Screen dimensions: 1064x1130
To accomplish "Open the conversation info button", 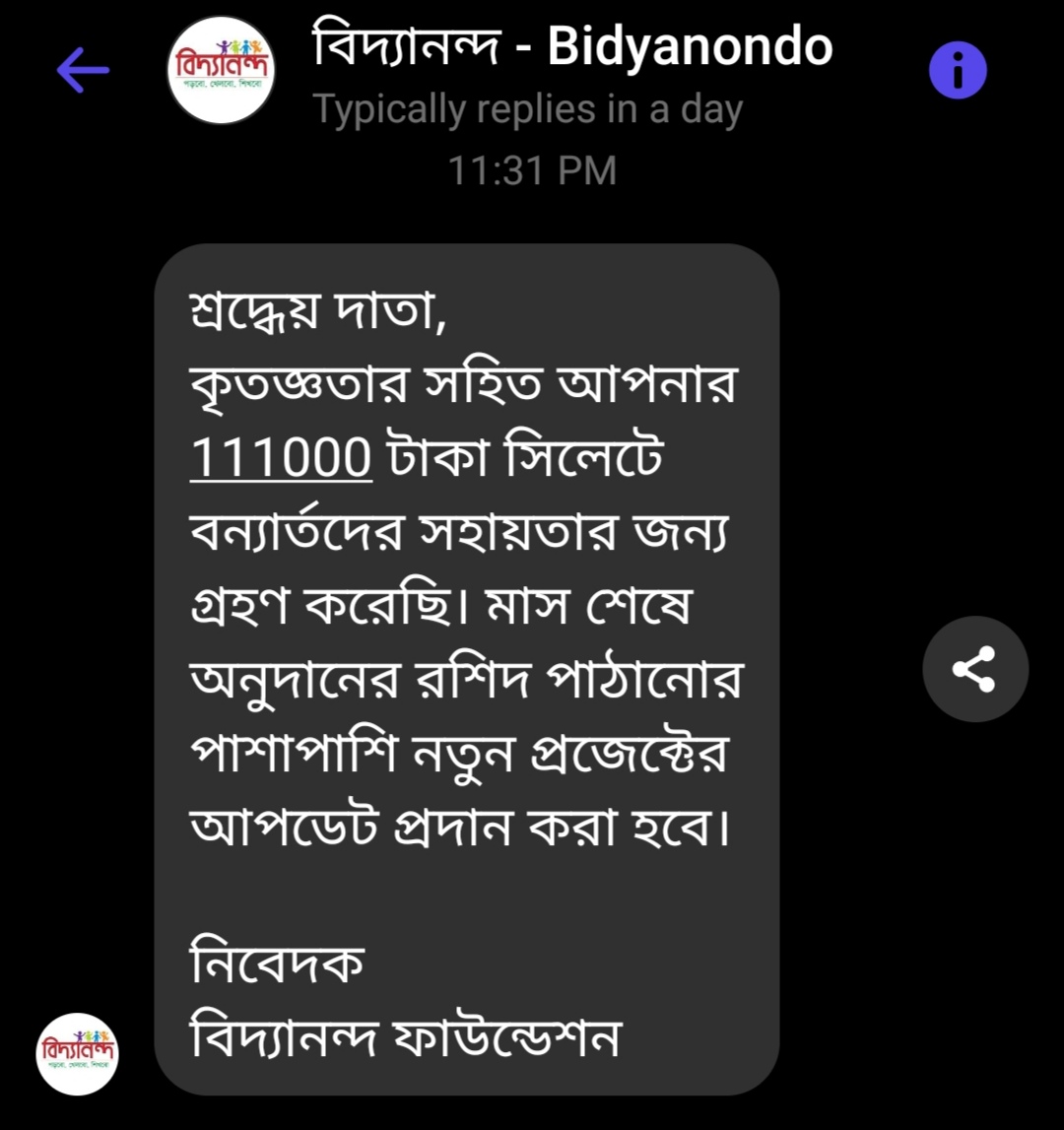I will 958,70.
